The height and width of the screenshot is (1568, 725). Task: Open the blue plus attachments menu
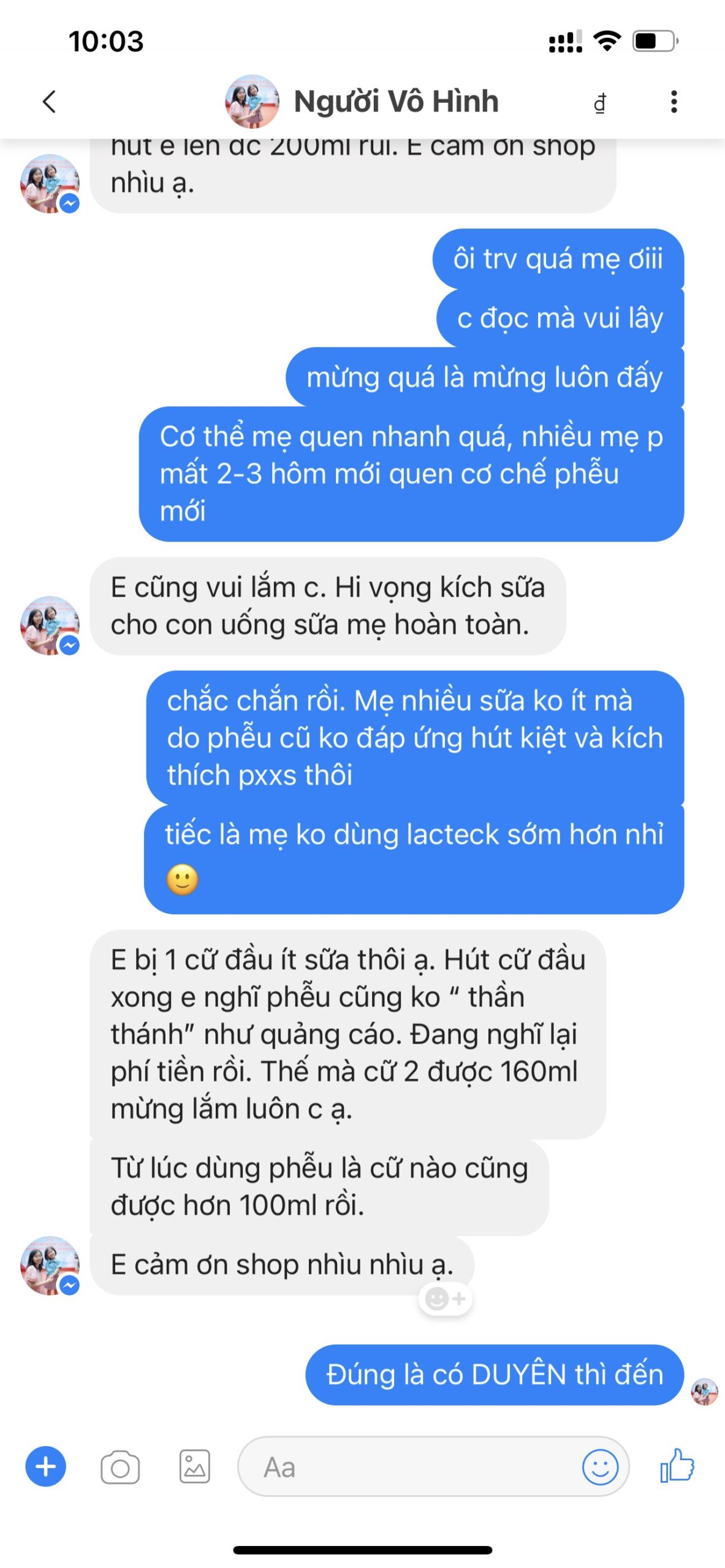tap(45, 1466)
